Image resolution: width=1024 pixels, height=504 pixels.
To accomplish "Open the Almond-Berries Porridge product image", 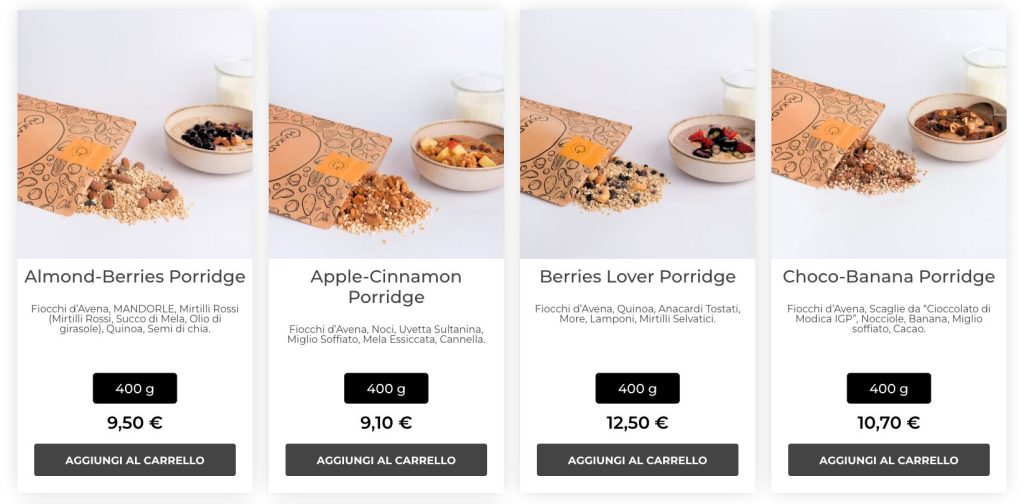I will pos(135,135).
